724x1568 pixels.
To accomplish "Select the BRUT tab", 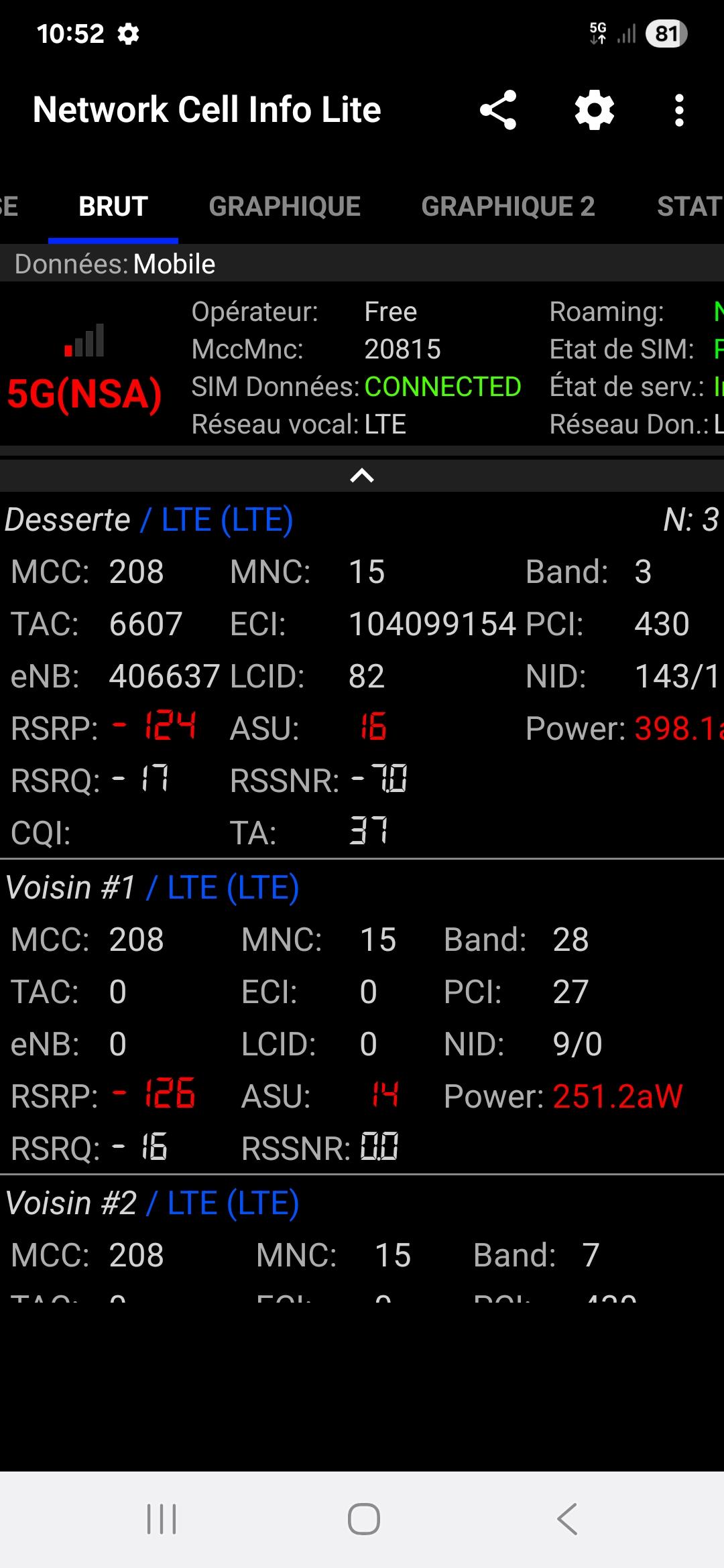I will [x=113, y=206].
